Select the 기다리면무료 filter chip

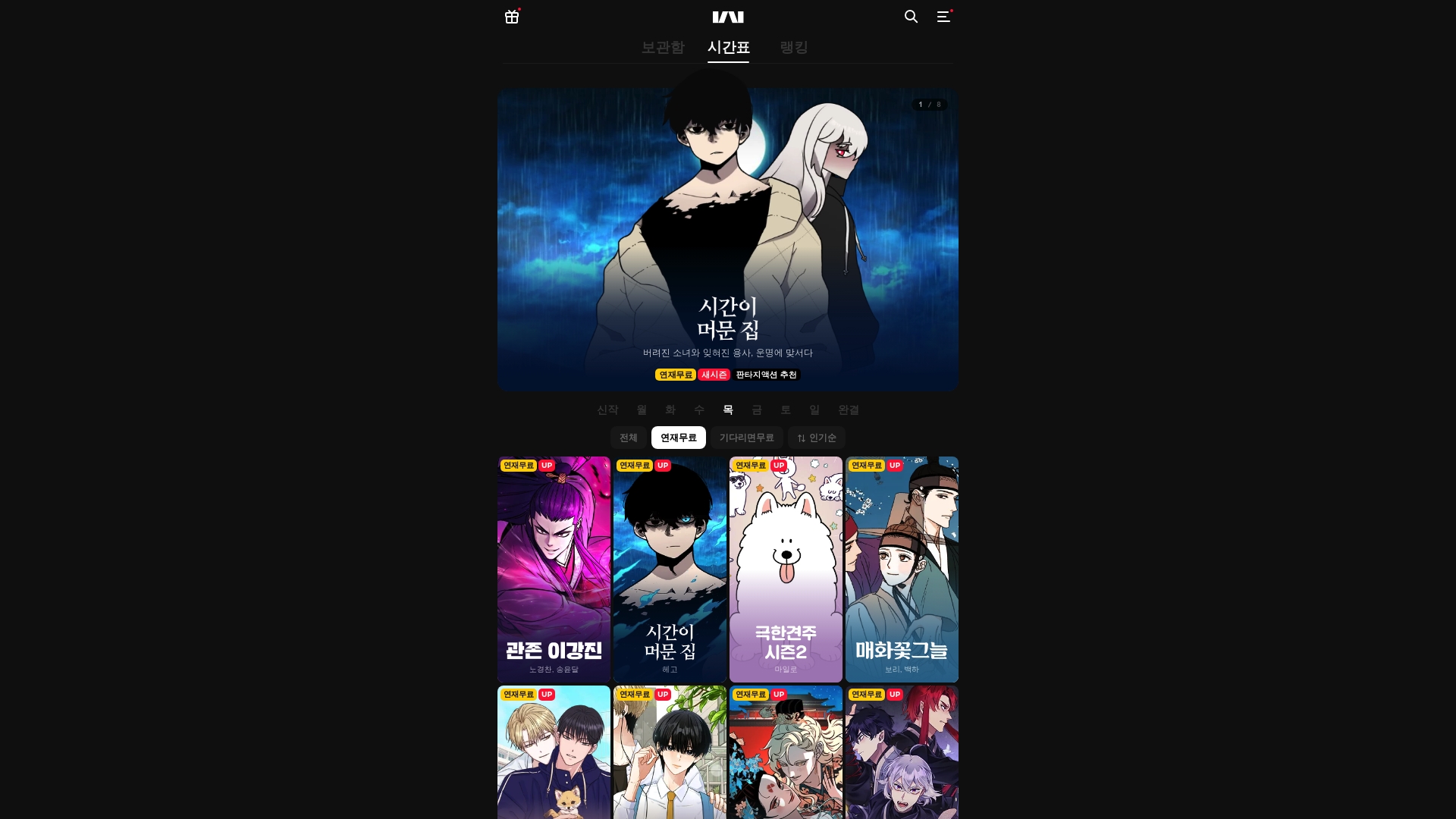point(746,438)
